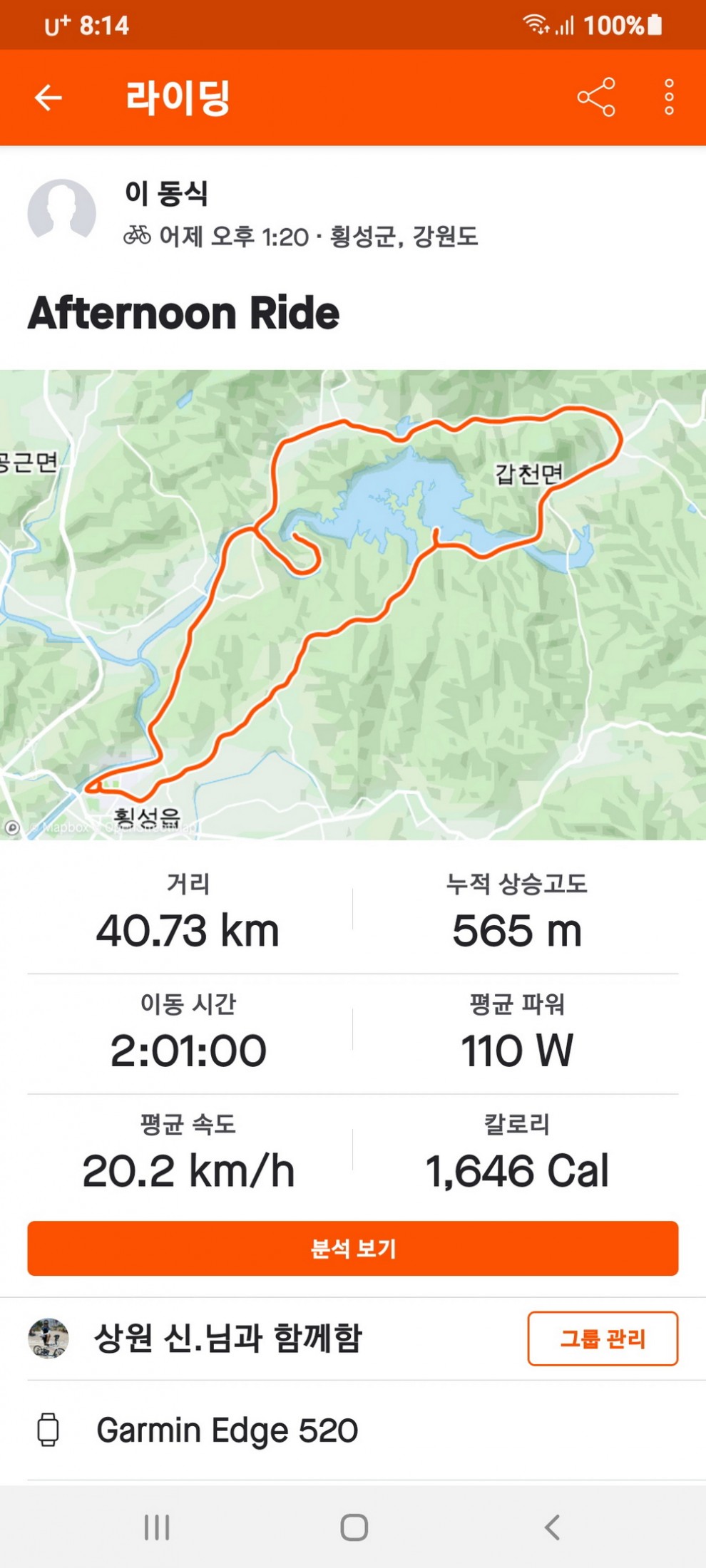Share this ride activity
The image size is (706, 1568).
tap(596, 98)
